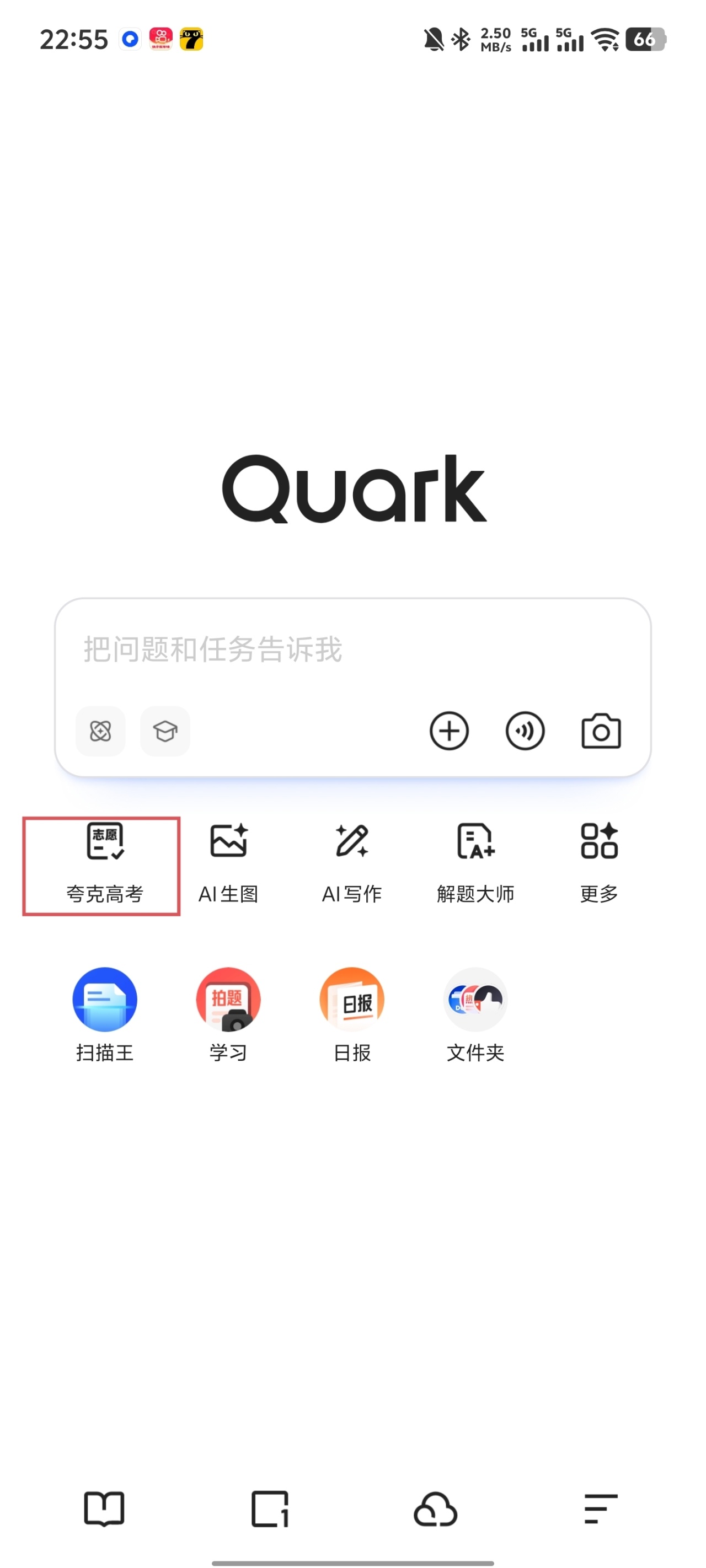Open the 文件夹 folder
The image size is (706, 1568).
[x=475, y=1014]
